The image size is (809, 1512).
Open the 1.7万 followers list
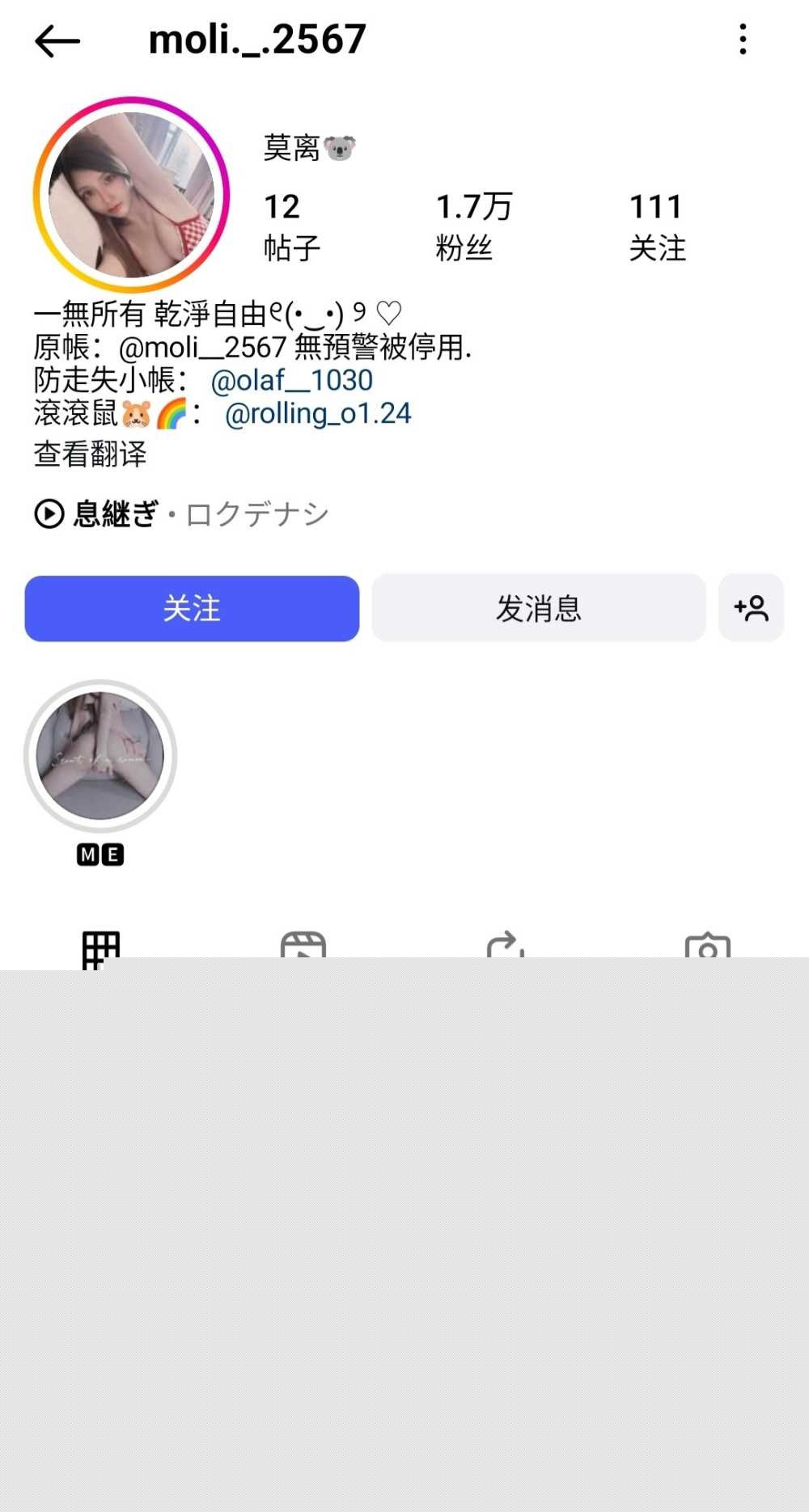click(474, 226)
